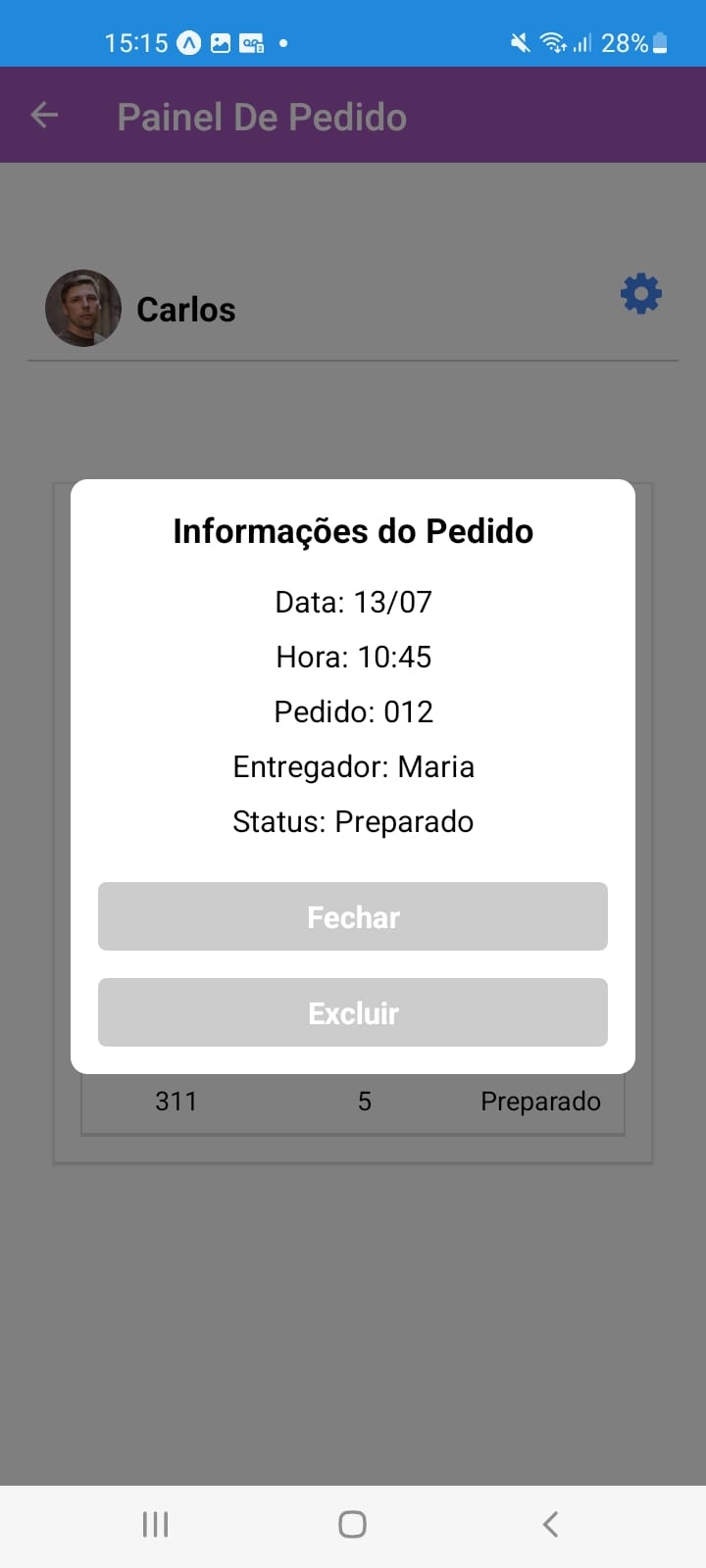Go to the home screen
Image resolution: width=706 pixels, height=1568 pixels.
pyautogui.click(x=352, y=1524)
